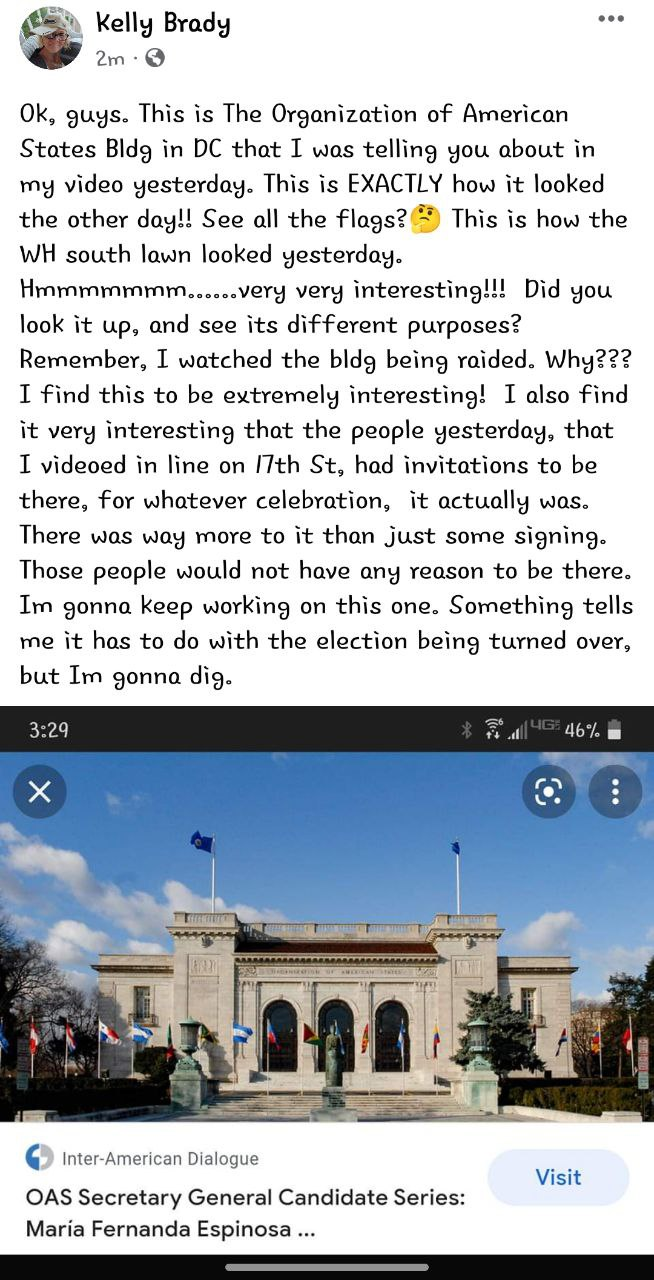Image resolution: width=654 pixels, height=1280 pixels.
Task: Open Kelly Brady's profile picture
Action: click(x=50, y=38)
